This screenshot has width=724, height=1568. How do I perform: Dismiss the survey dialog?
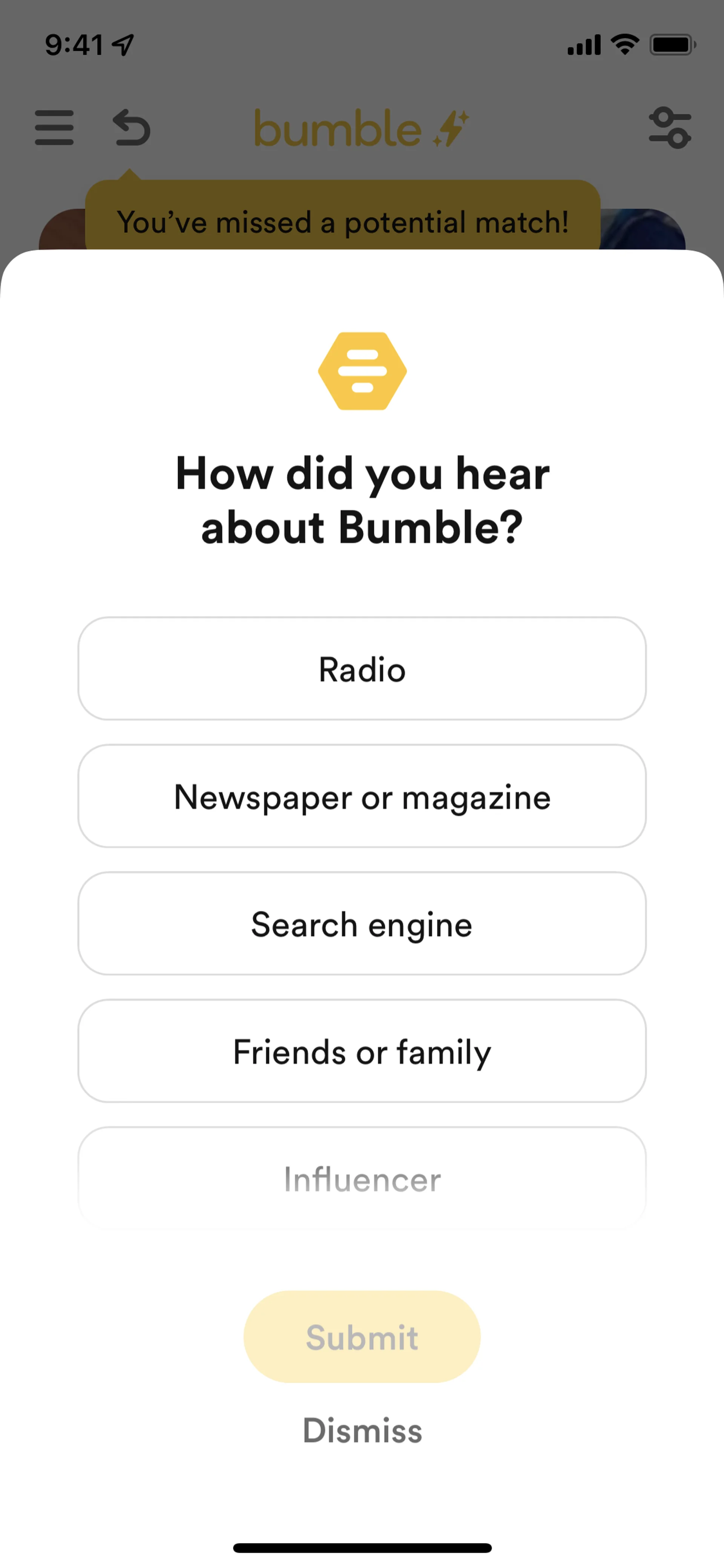[362, 1430]
